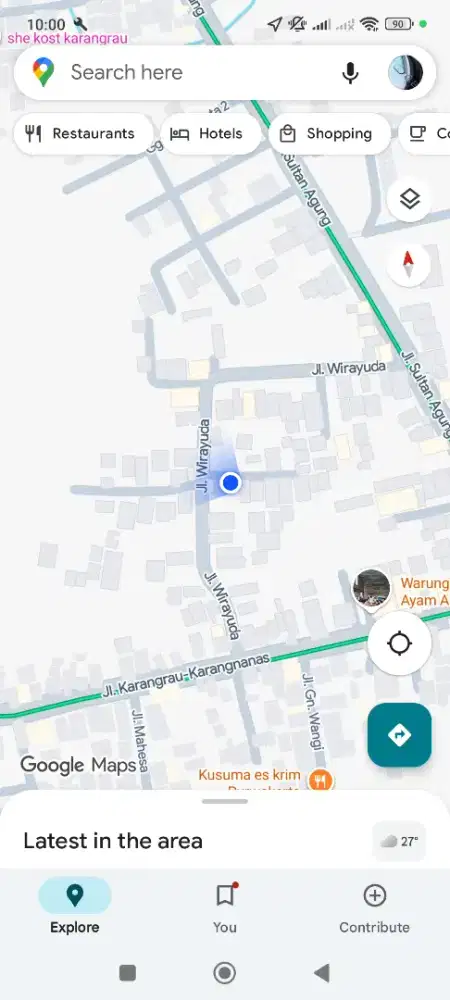Open the map layers button

(409, 200)
